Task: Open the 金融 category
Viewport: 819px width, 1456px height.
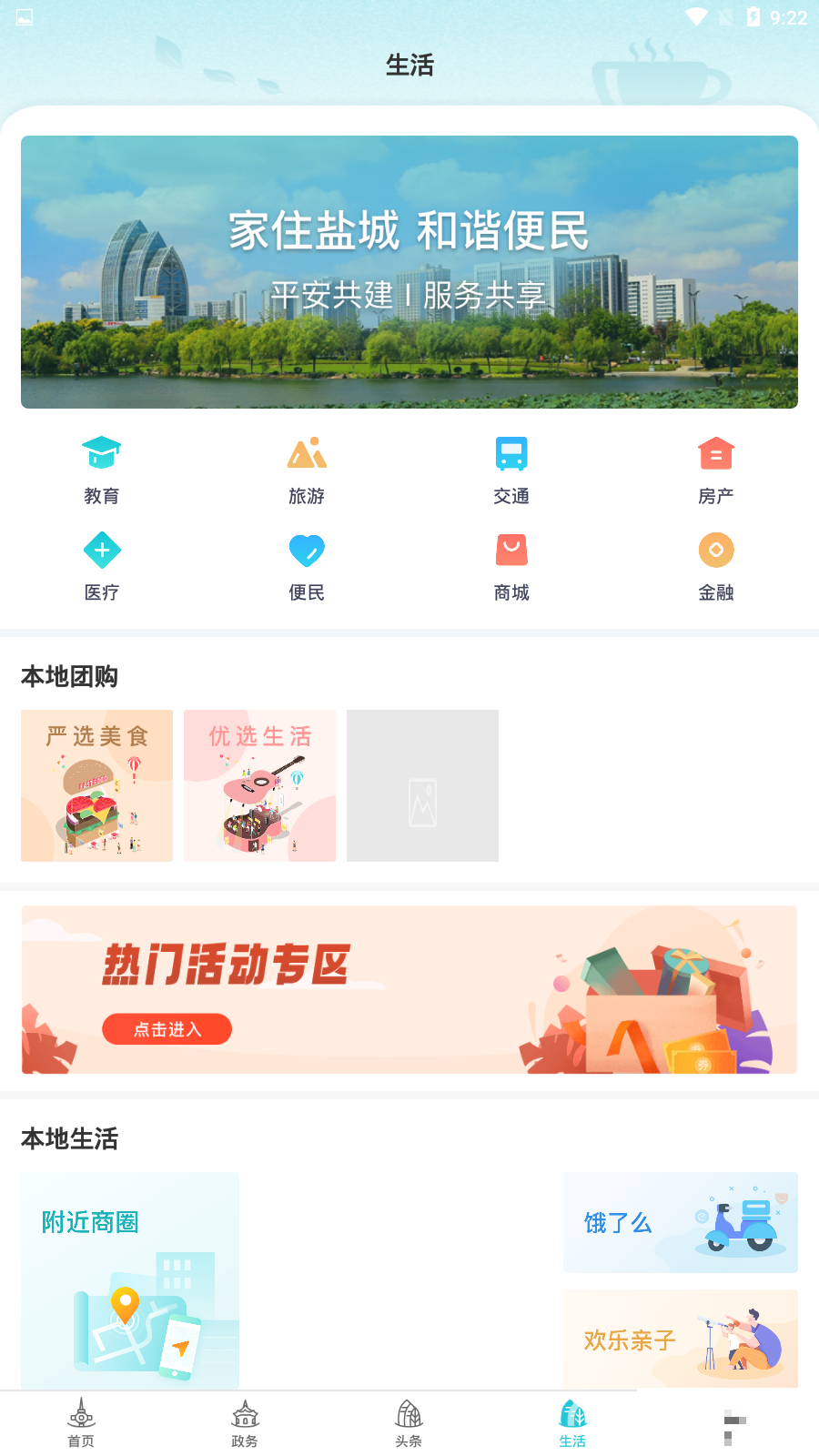Action: (x=716, y=566)
